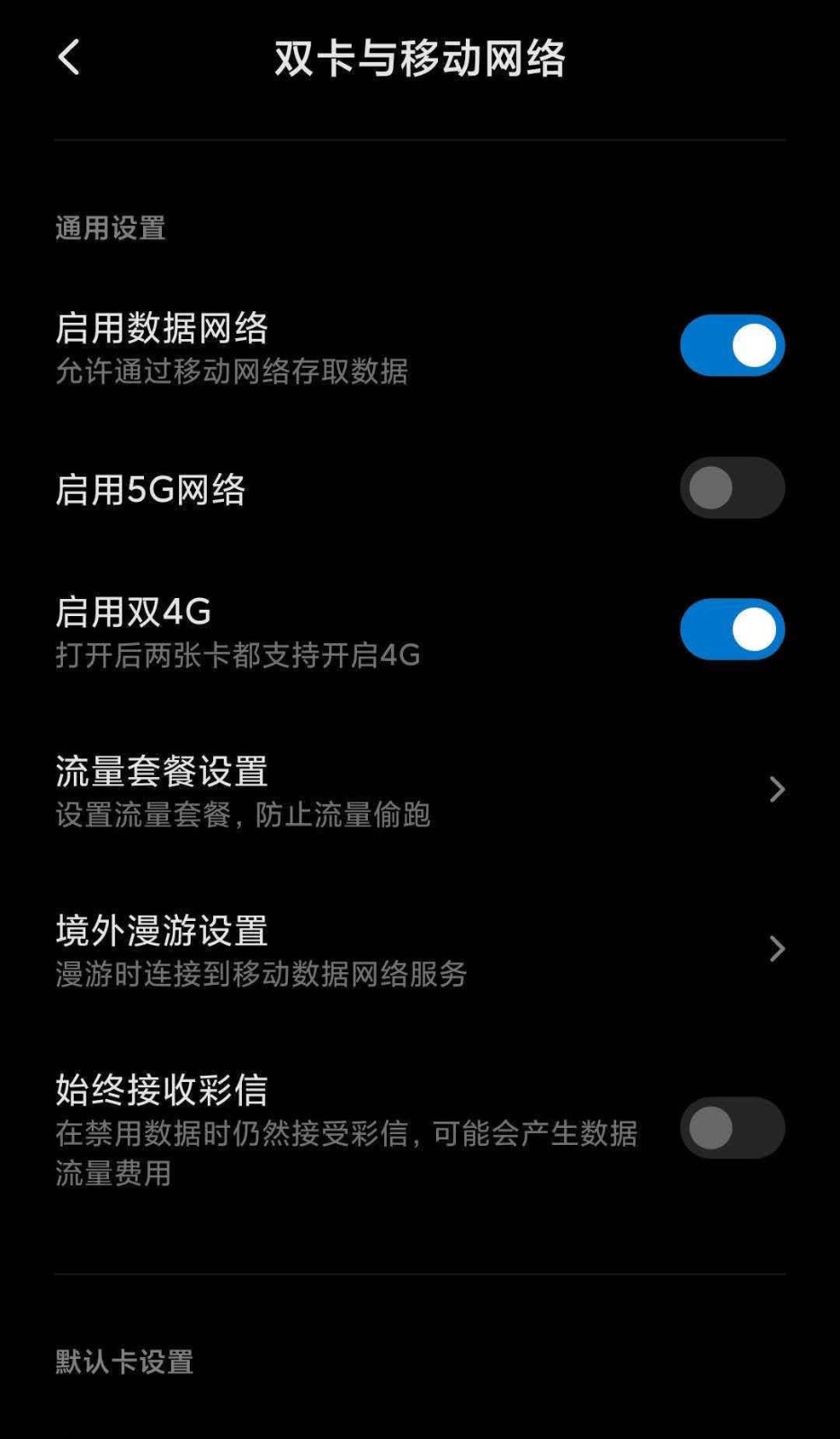The image size is (840, 1439).
Task: Disable the 启用数据网络 switch
Action: [x=731, y=344]
